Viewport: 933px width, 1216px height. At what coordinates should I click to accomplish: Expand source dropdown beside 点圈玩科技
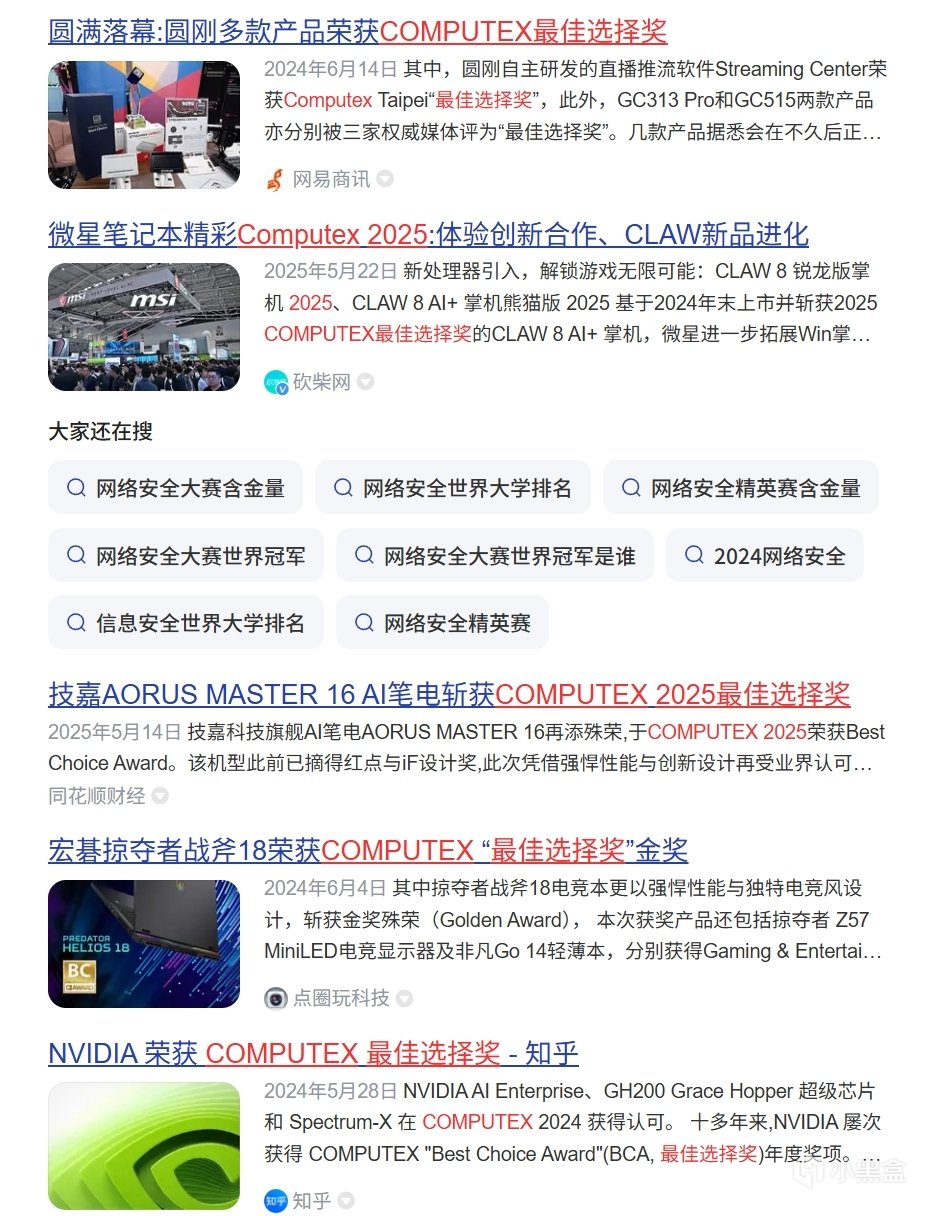tap(404, 999)
